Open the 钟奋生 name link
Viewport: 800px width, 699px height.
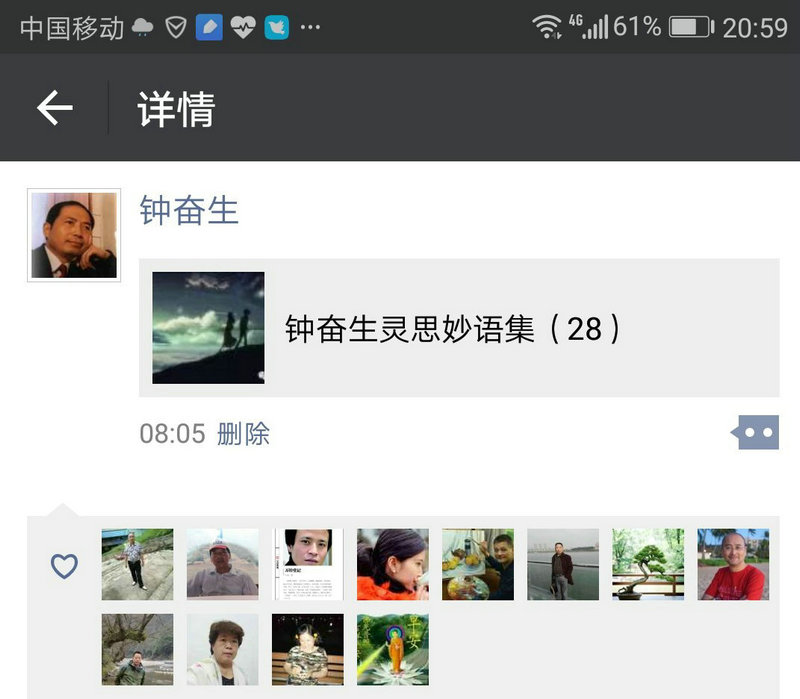(189, 211)
